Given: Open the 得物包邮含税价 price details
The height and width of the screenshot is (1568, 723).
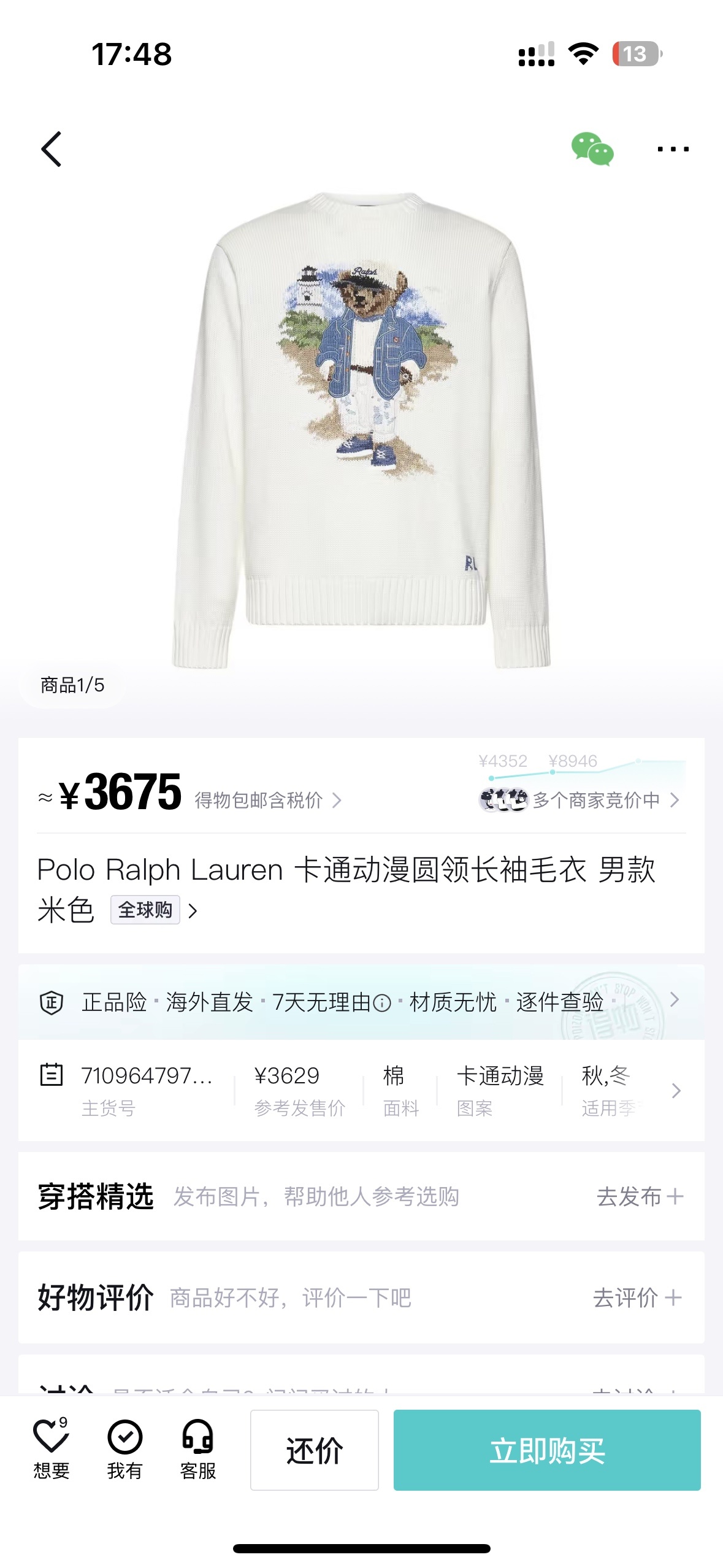Looking at the screenshot, I should click(x=267, y=800).
